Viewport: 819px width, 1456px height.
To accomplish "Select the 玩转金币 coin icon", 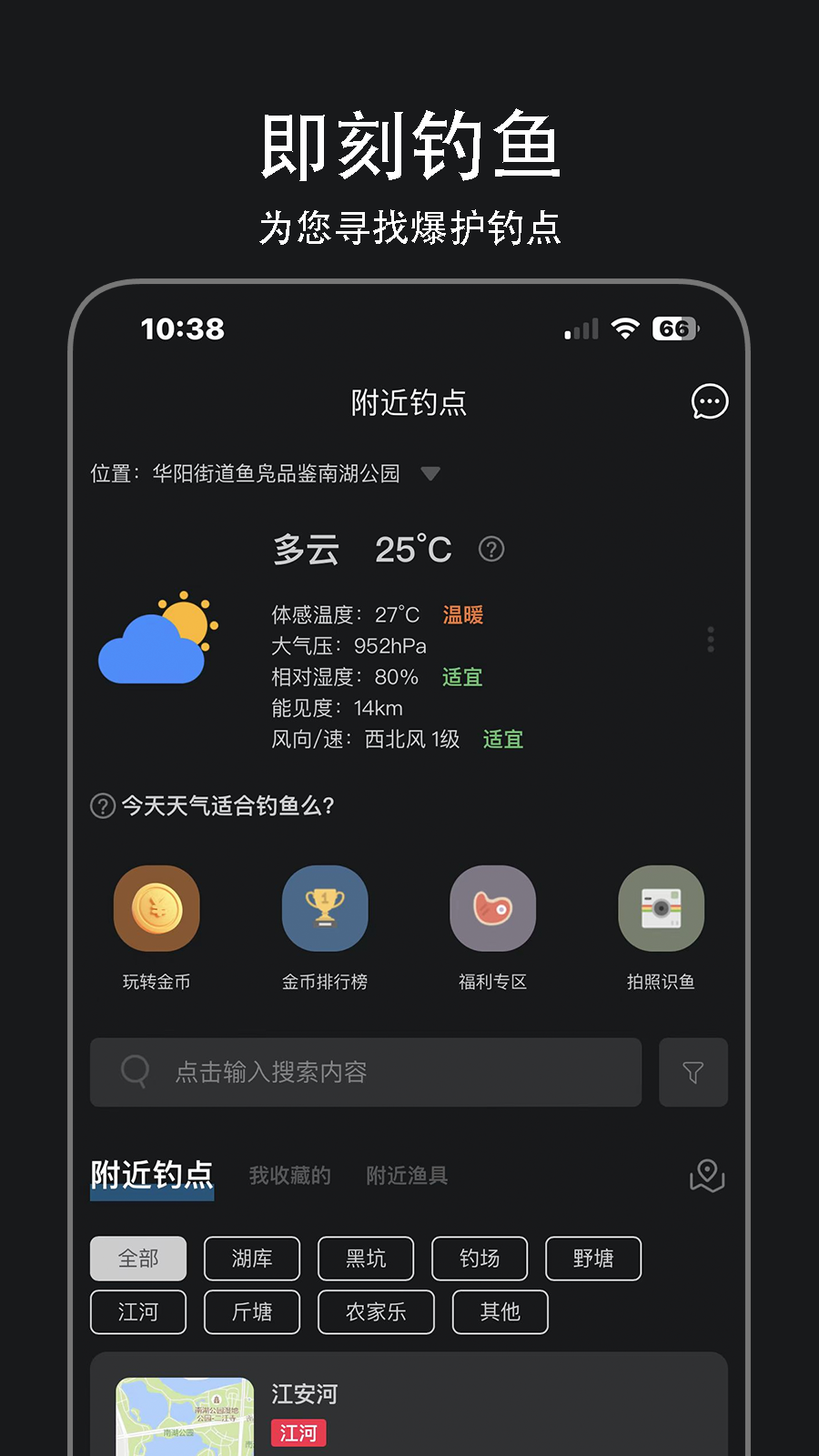I will [157, 907].
